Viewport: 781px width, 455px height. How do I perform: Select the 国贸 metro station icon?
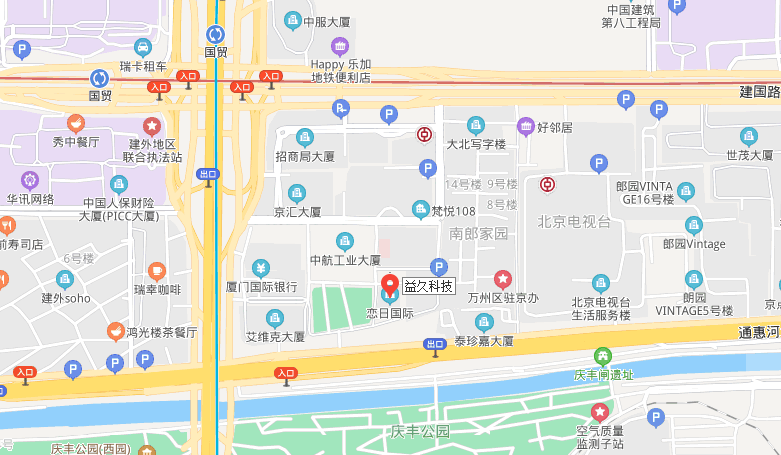point(216,33)
